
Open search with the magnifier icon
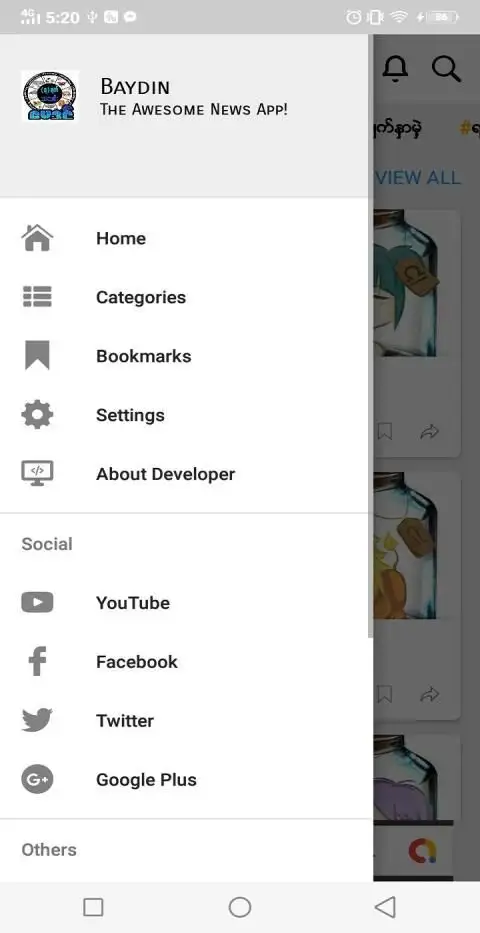point(446,68)
